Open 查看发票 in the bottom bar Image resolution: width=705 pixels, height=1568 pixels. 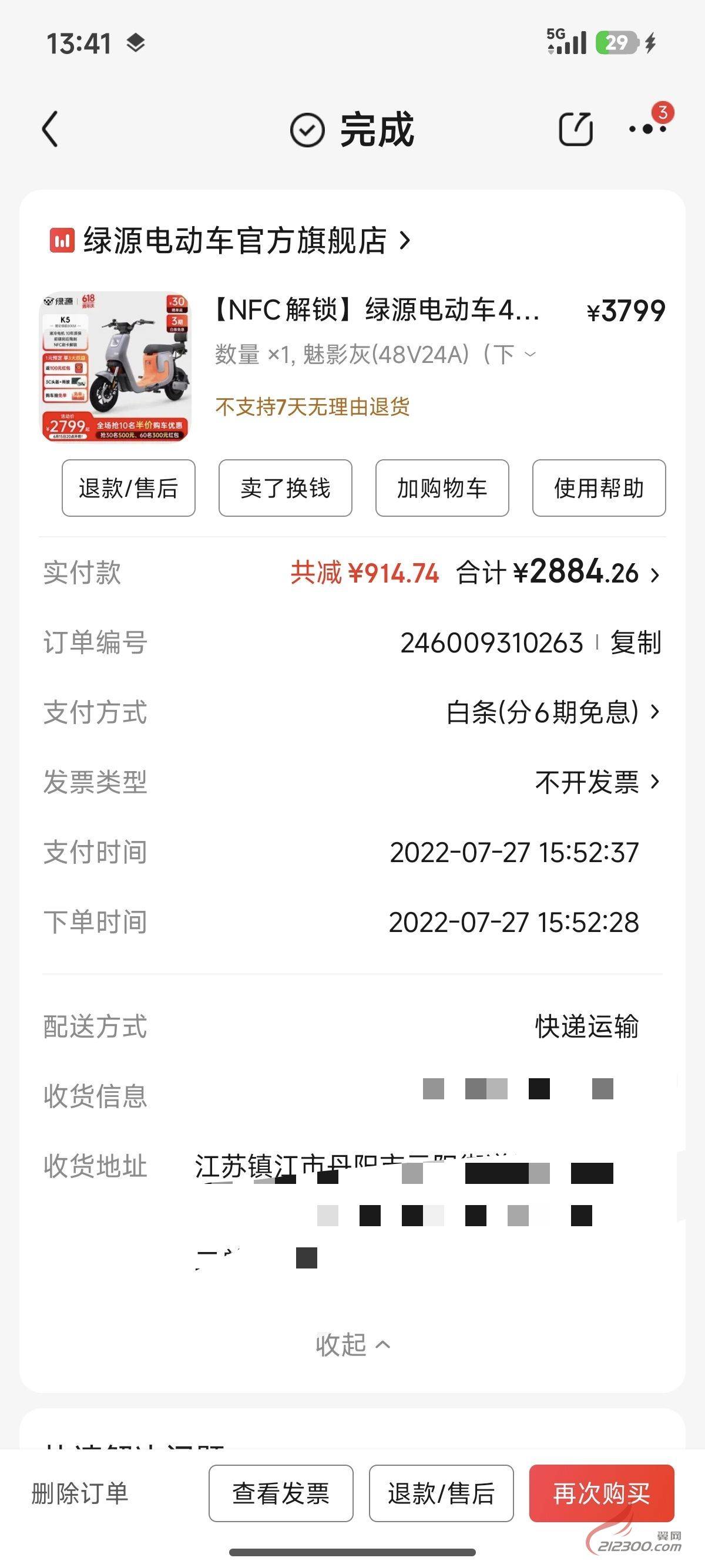(x=281, y=1493)
